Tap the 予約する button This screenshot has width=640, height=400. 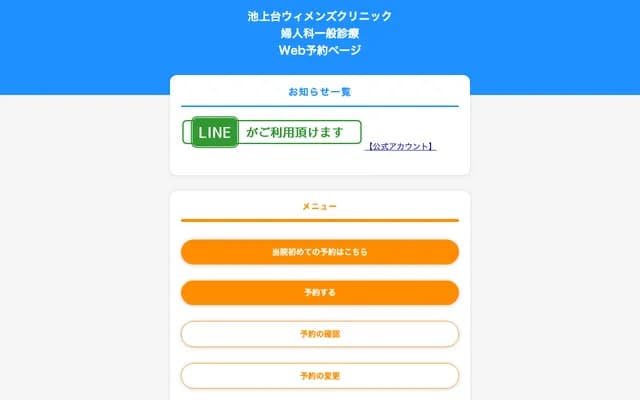click(x=319, y=293)
